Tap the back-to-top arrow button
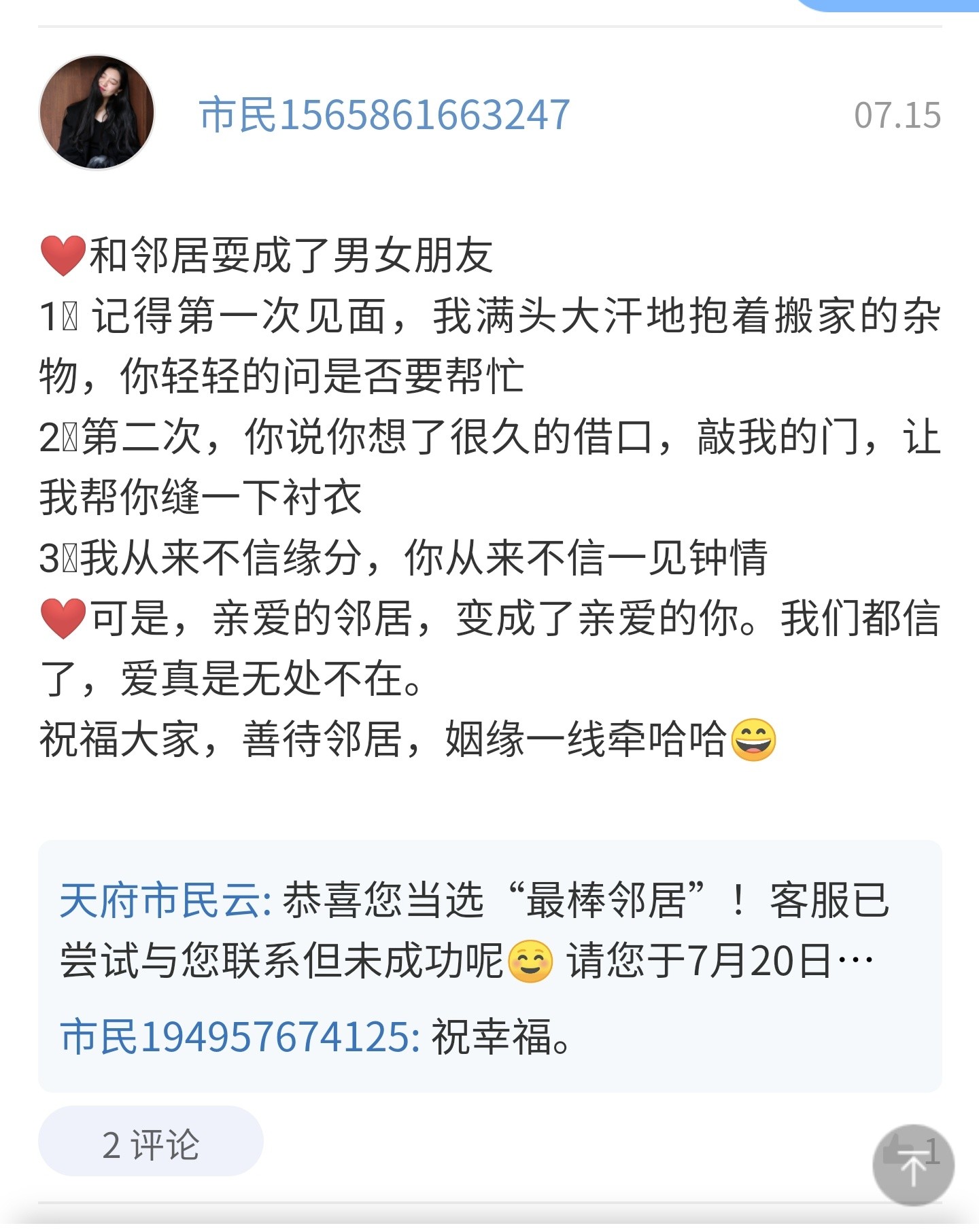Image resolution: width=979 pixels, height=1232 pixels. (x=913, y=1166)
